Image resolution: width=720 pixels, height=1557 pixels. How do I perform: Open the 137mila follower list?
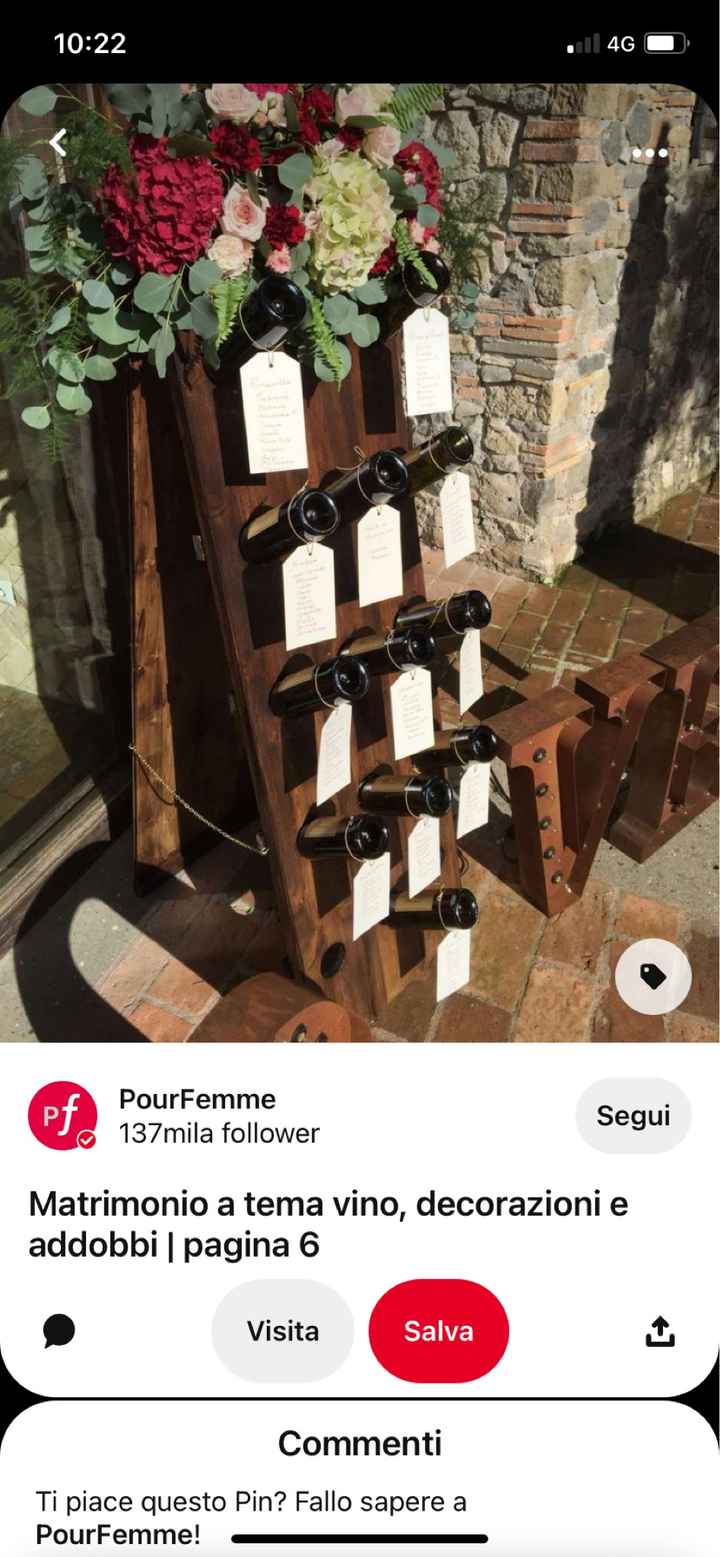coord(219,1133)
